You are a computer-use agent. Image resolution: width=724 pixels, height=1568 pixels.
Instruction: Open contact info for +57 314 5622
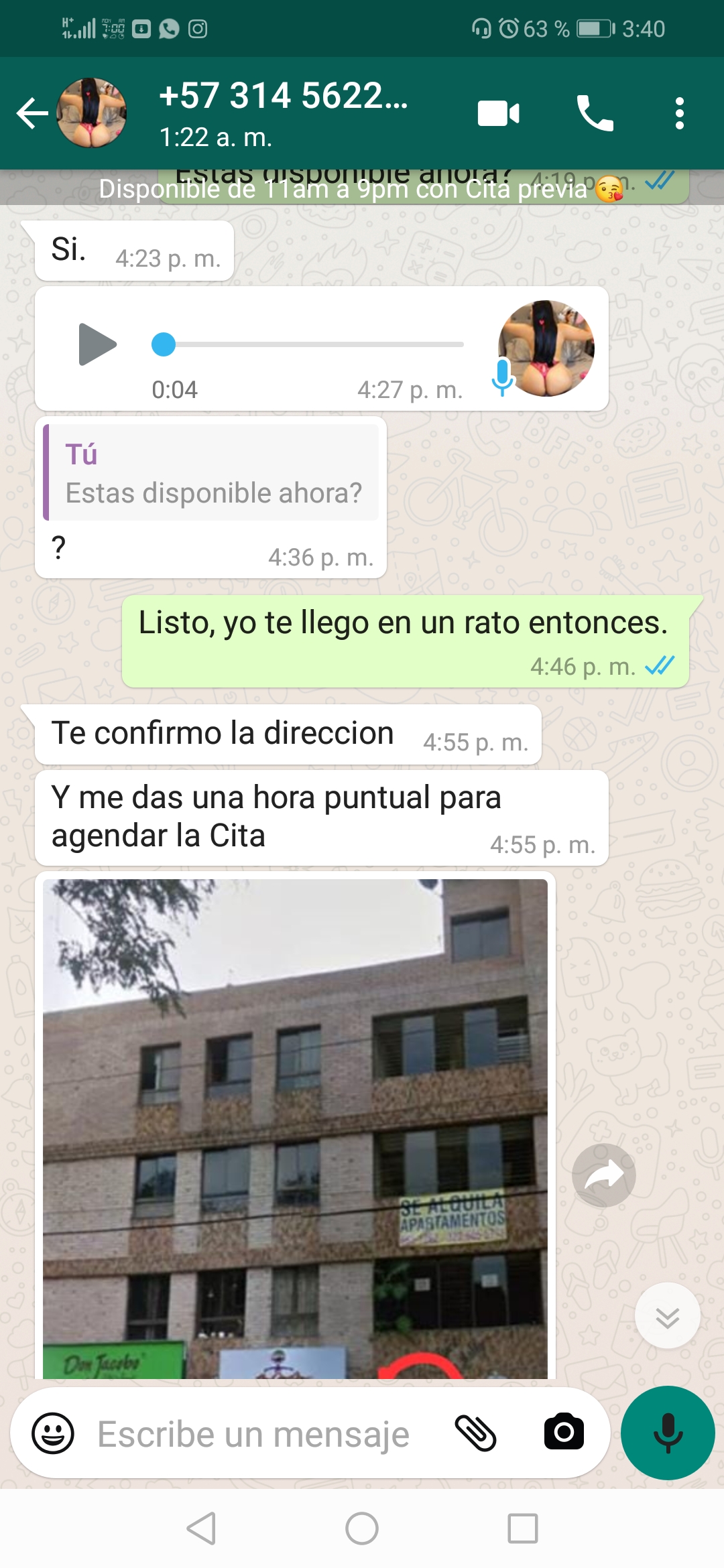[282, 113]
